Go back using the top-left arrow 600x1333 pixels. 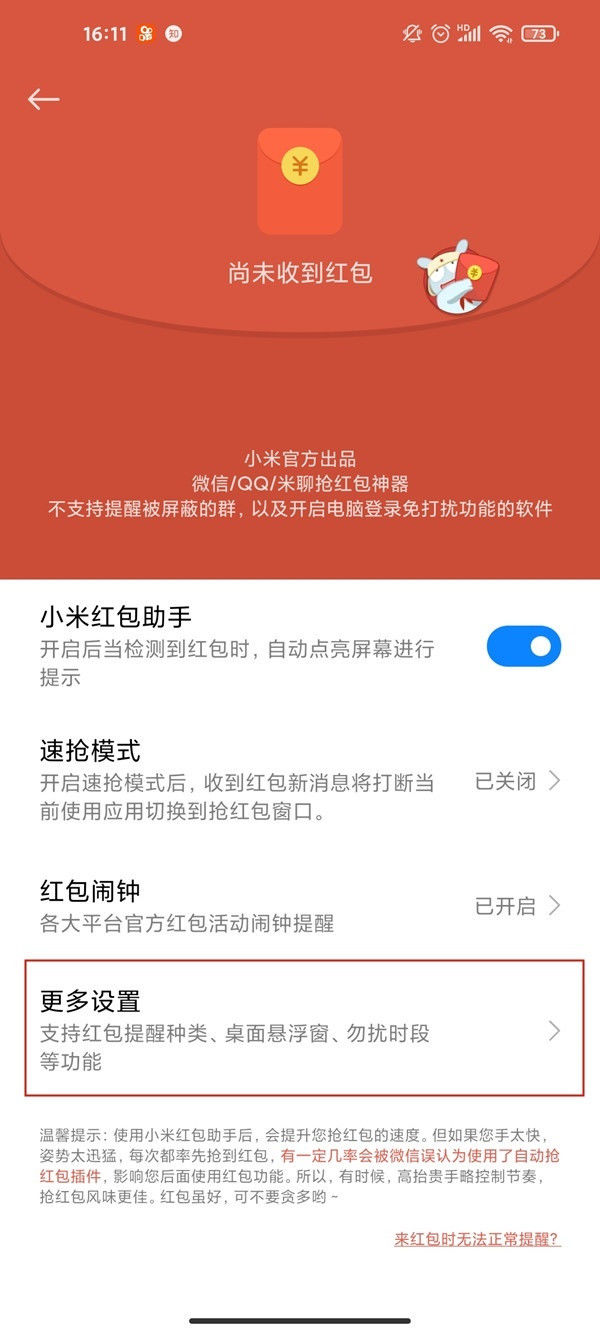[x=43, y=98]
